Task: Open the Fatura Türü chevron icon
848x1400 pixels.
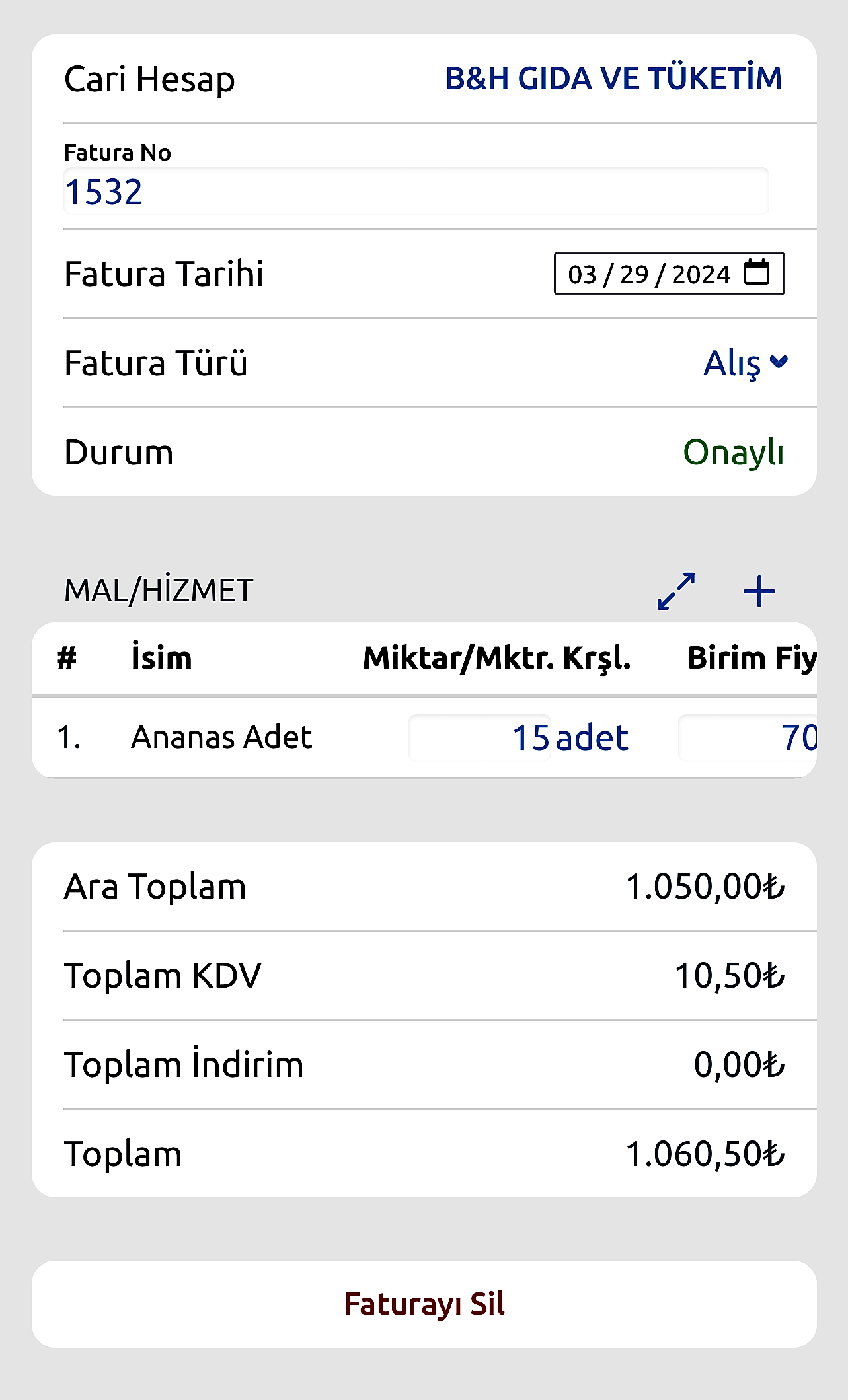Action: point(780,363)
